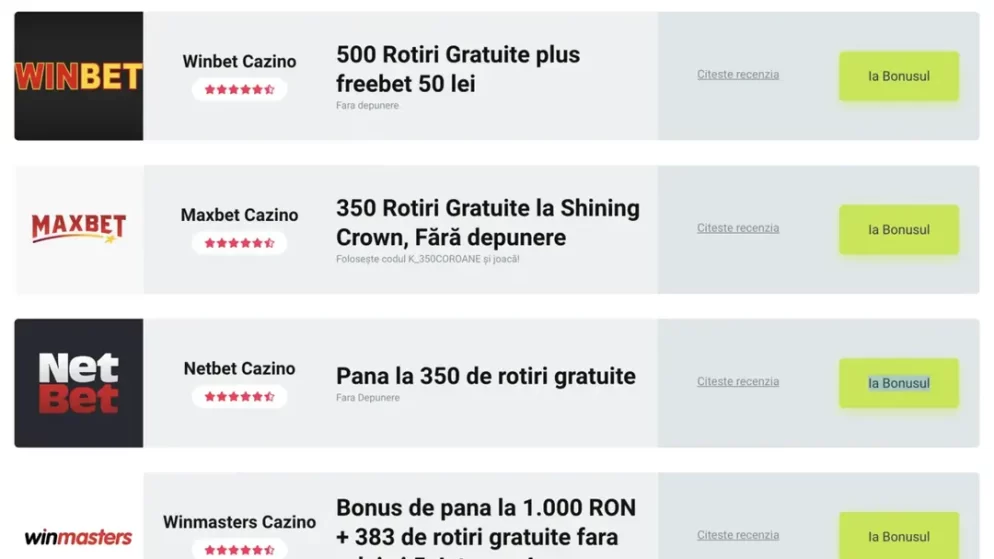The height and width of the screenshot is (559, 994).
Task: Open Citeste recenzia for Winmasters Cazino
Action: [738, 535]
